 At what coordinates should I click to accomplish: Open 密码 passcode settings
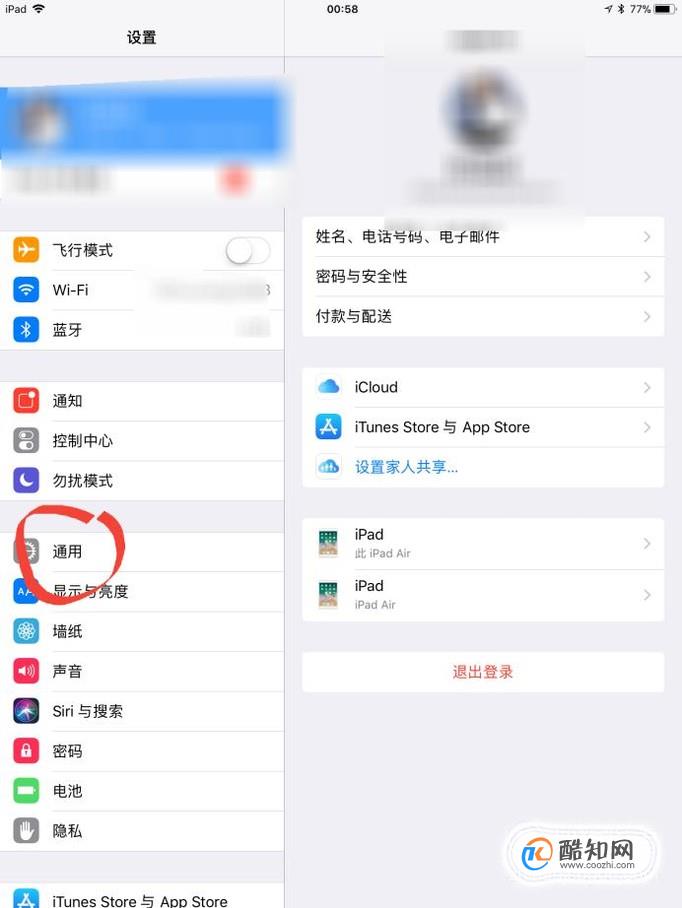point(140,752)
